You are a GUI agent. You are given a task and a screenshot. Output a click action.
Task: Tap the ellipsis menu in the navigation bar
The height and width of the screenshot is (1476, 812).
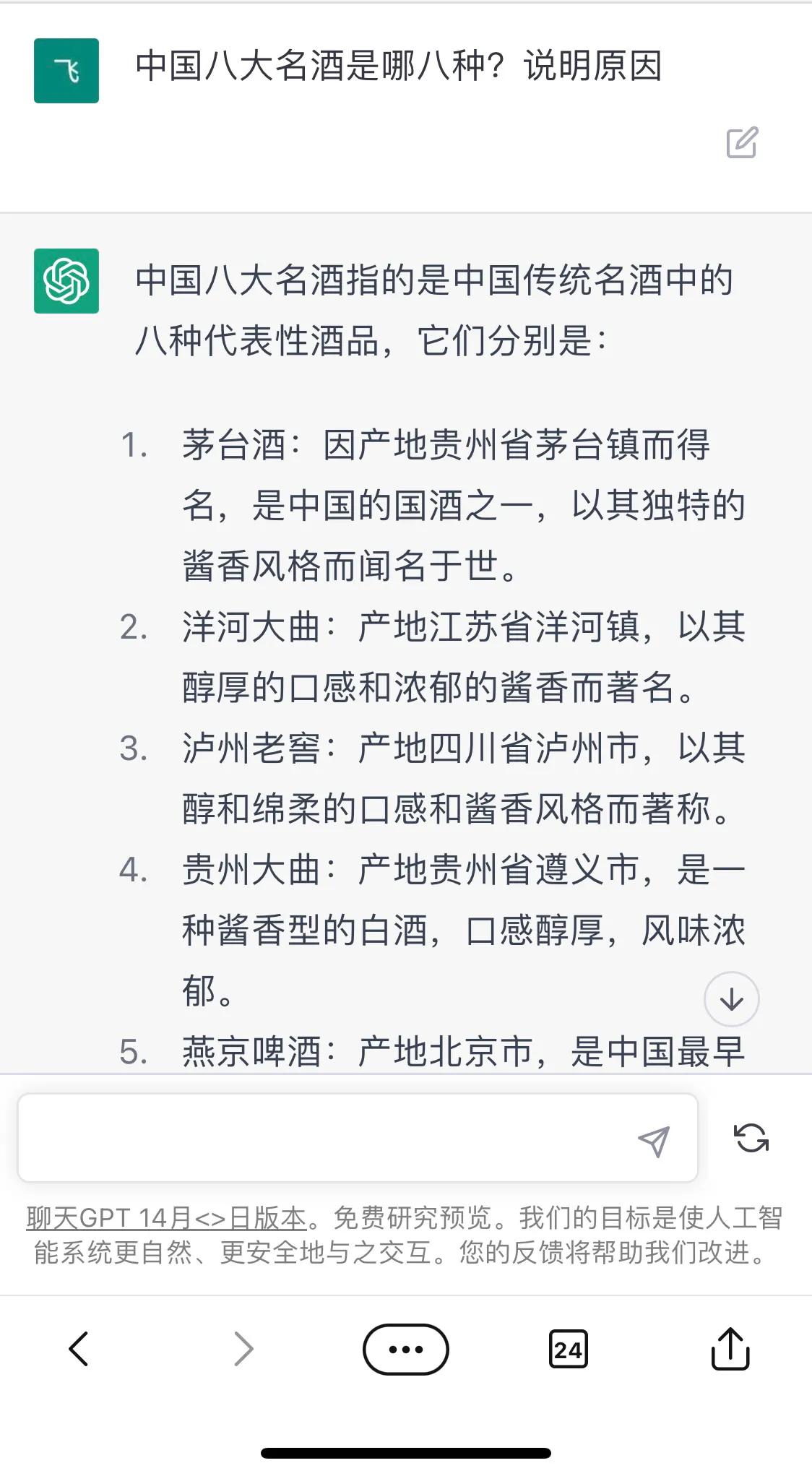[x=406, y=1350]
